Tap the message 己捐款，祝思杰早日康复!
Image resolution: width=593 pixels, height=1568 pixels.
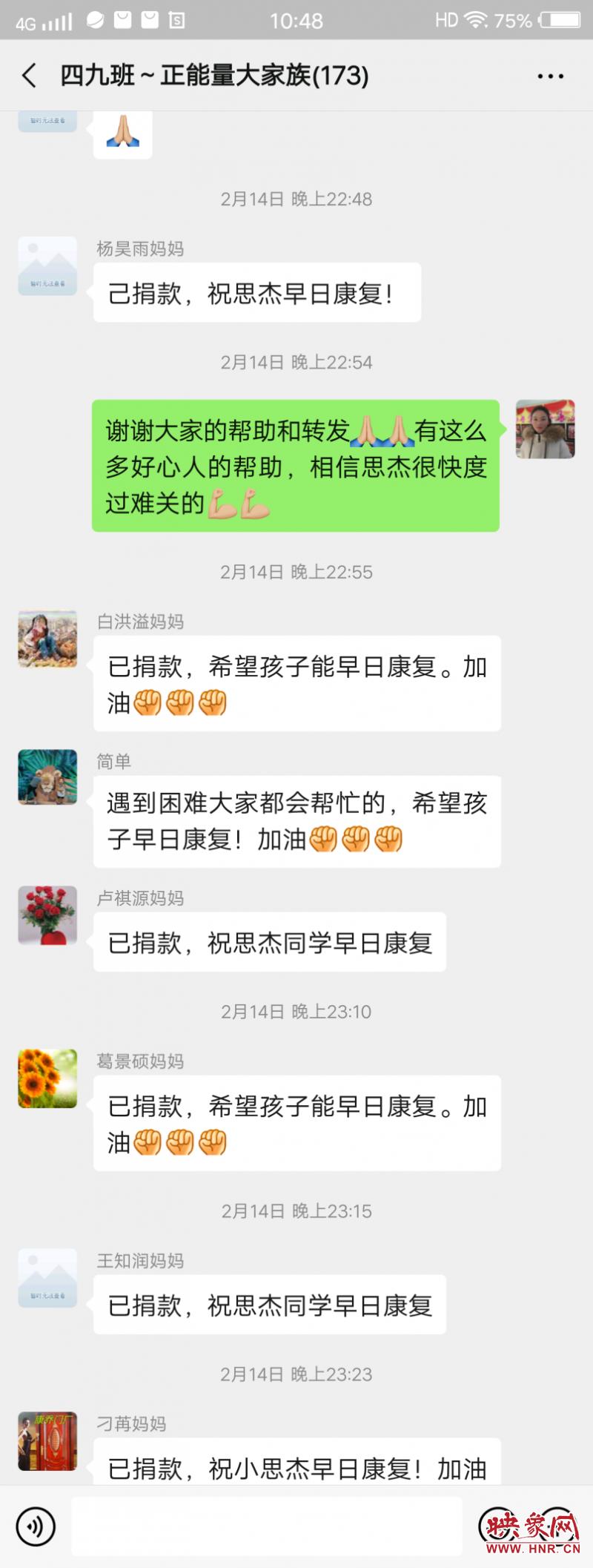tap(256, 291)
